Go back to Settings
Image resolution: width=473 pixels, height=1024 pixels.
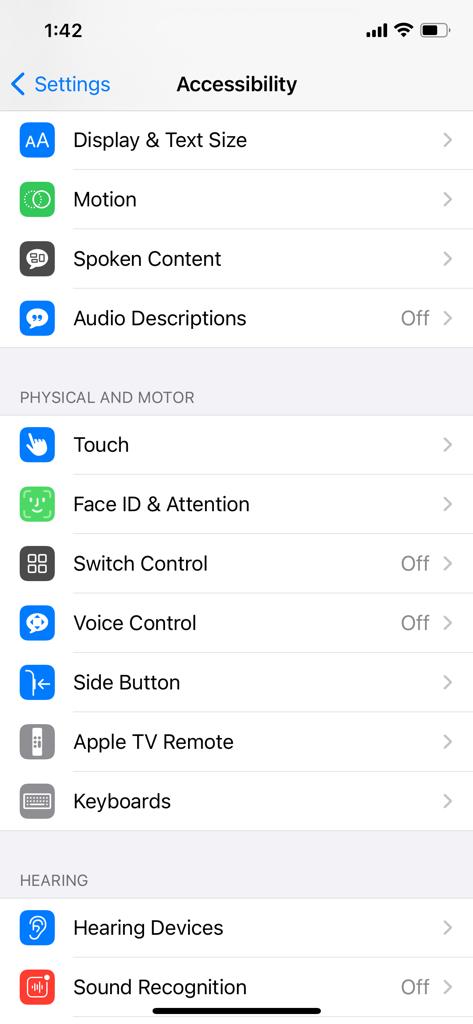pos(61,84)
